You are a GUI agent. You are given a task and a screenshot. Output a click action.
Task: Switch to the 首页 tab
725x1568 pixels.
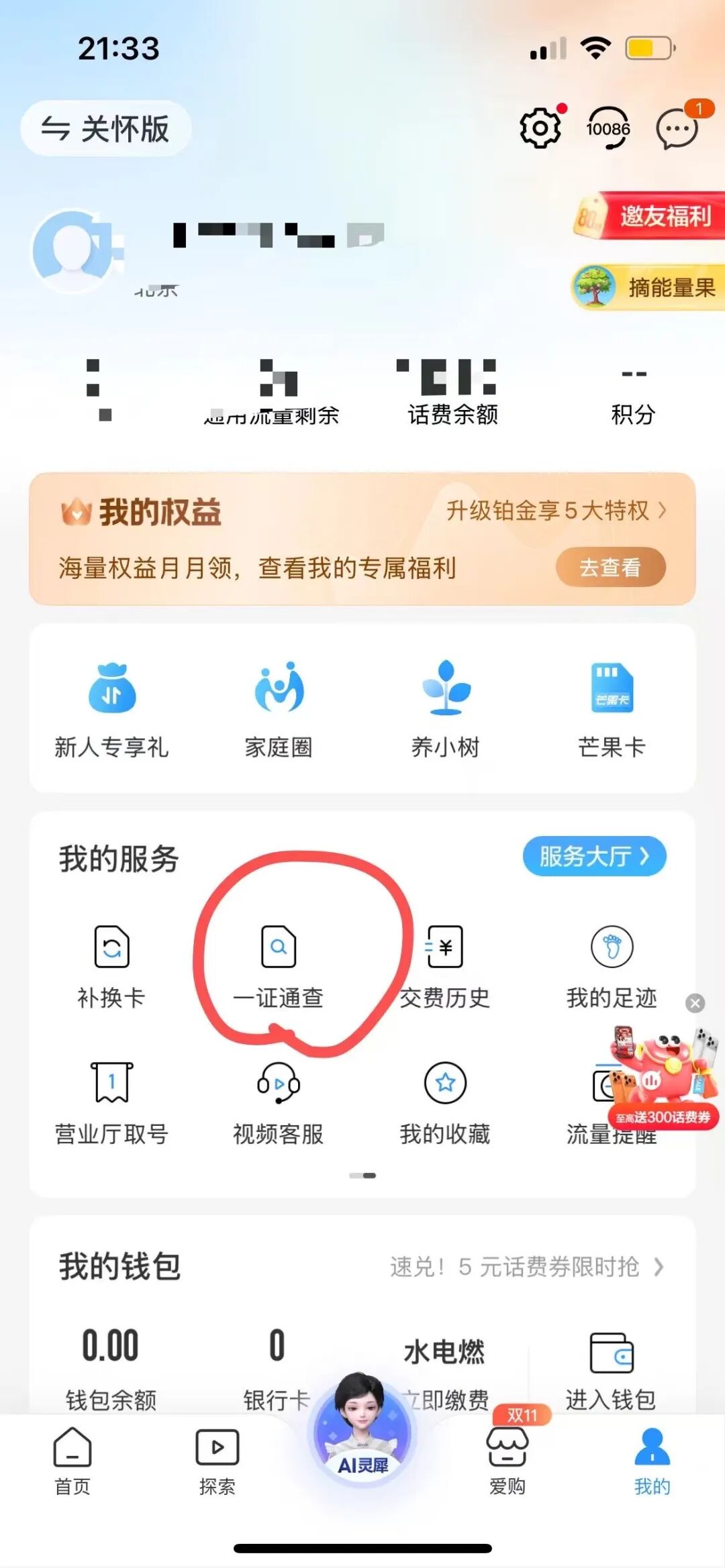[72, 1461]
